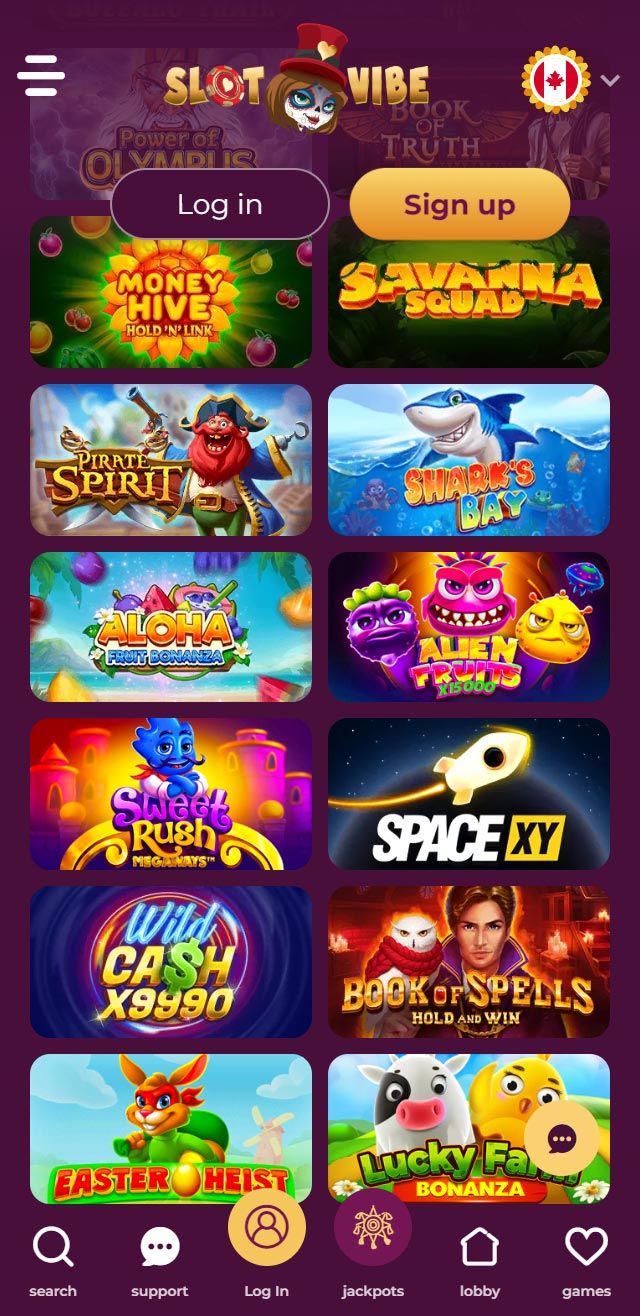Image resolution: width=640 pixels, height=1316 pixels.
Task: Open search in the bottom bar
Action: pos(53,1260)
